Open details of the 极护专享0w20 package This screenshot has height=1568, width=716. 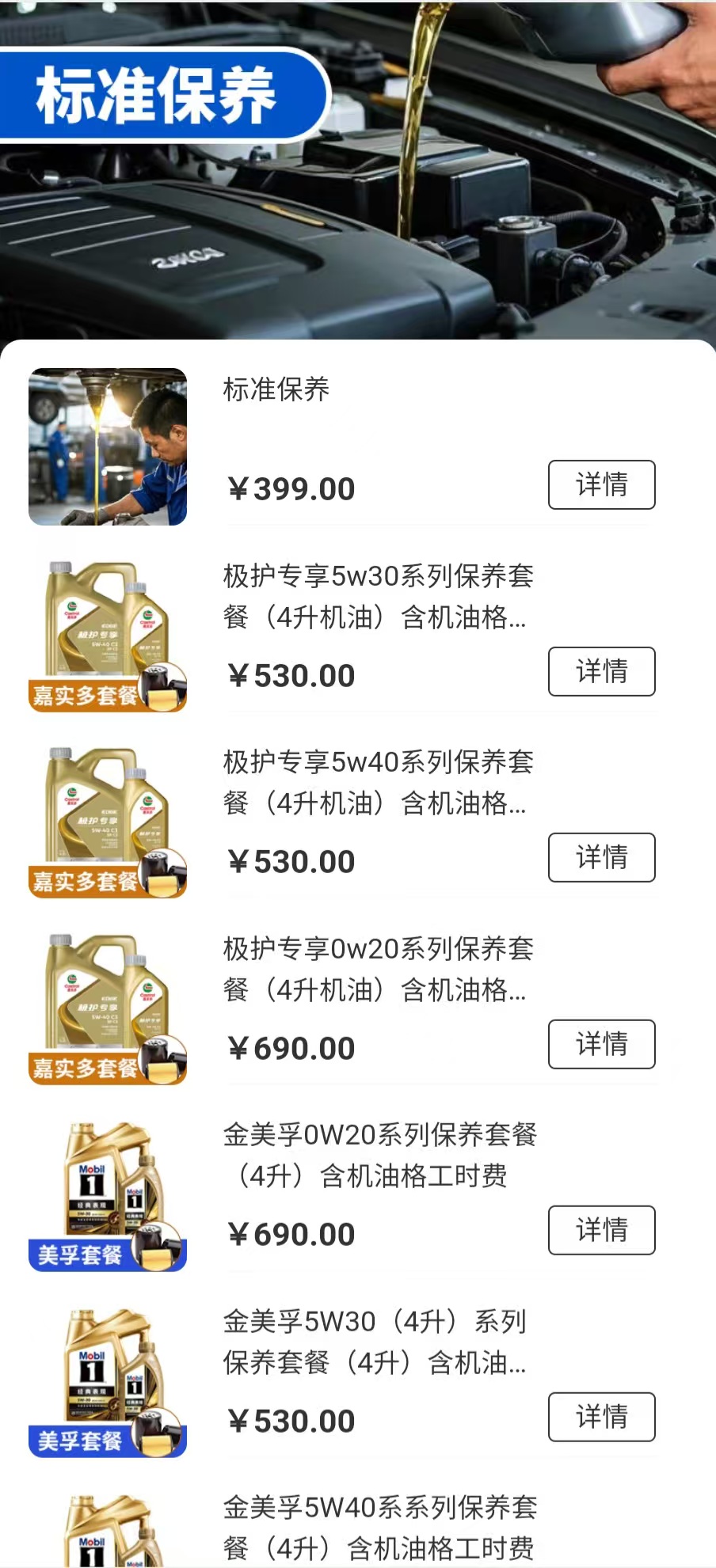coord(601,1044)
